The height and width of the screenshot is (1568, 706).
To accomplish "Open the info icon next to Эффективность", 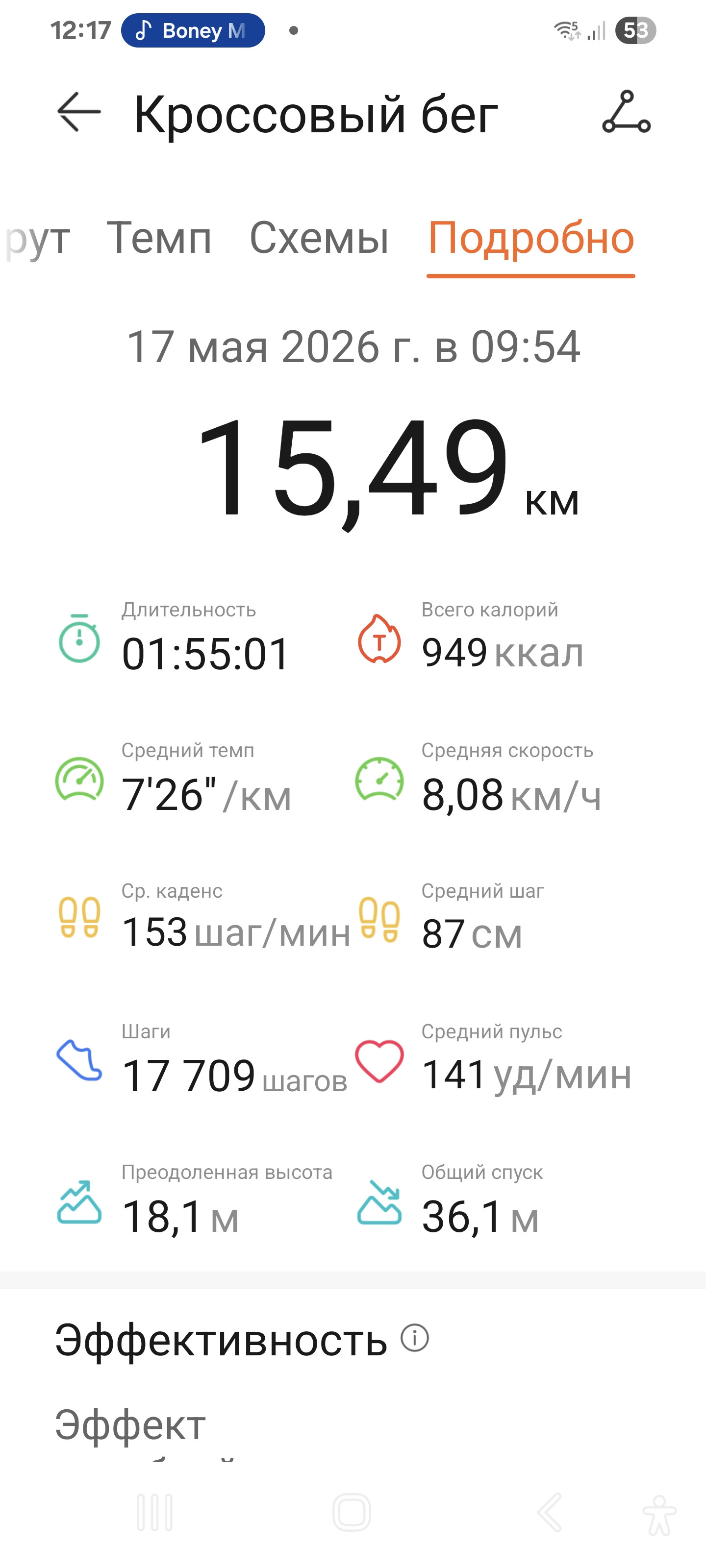I will (x=415, y=1337).
